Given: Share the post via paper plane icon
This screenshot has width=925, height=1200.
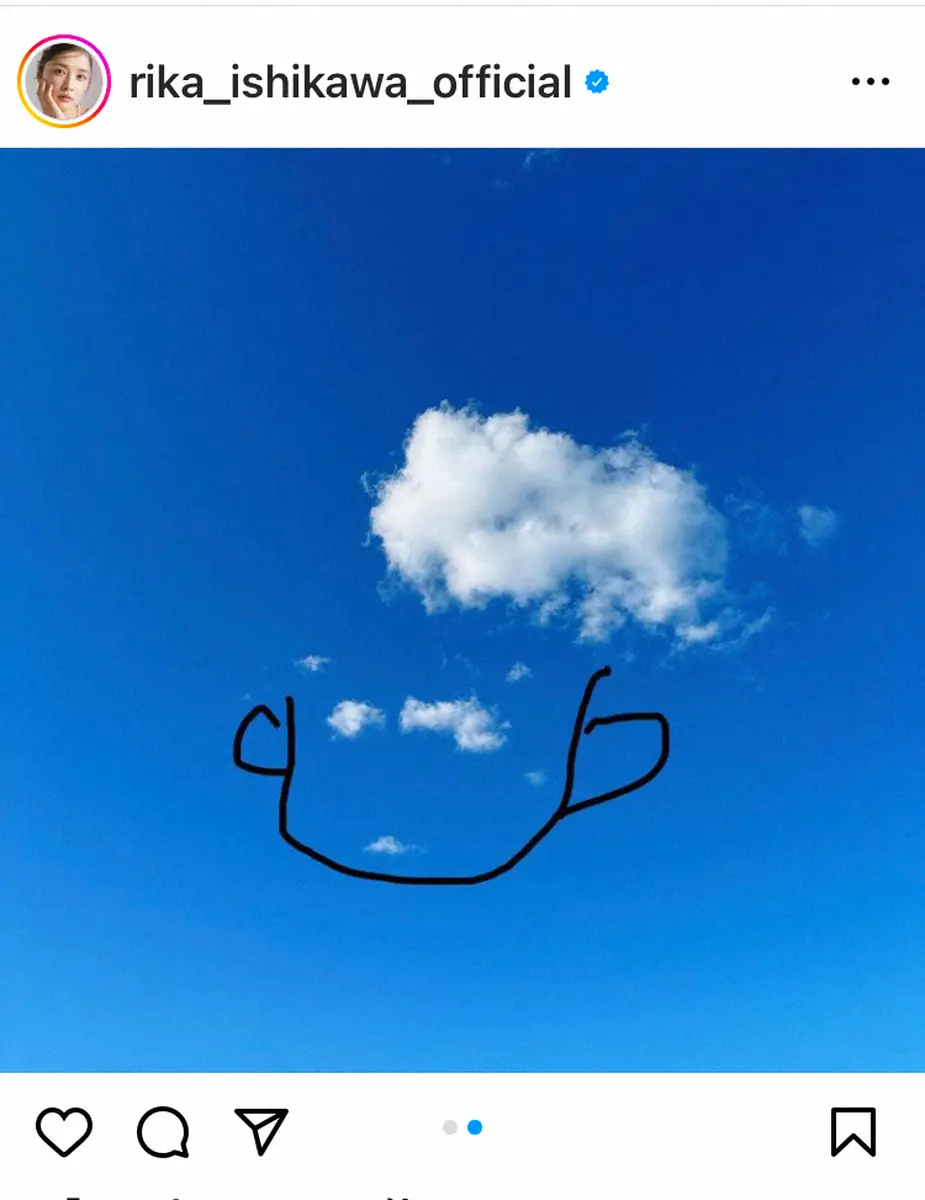Looking at the screenshot, I should 261,1132.
